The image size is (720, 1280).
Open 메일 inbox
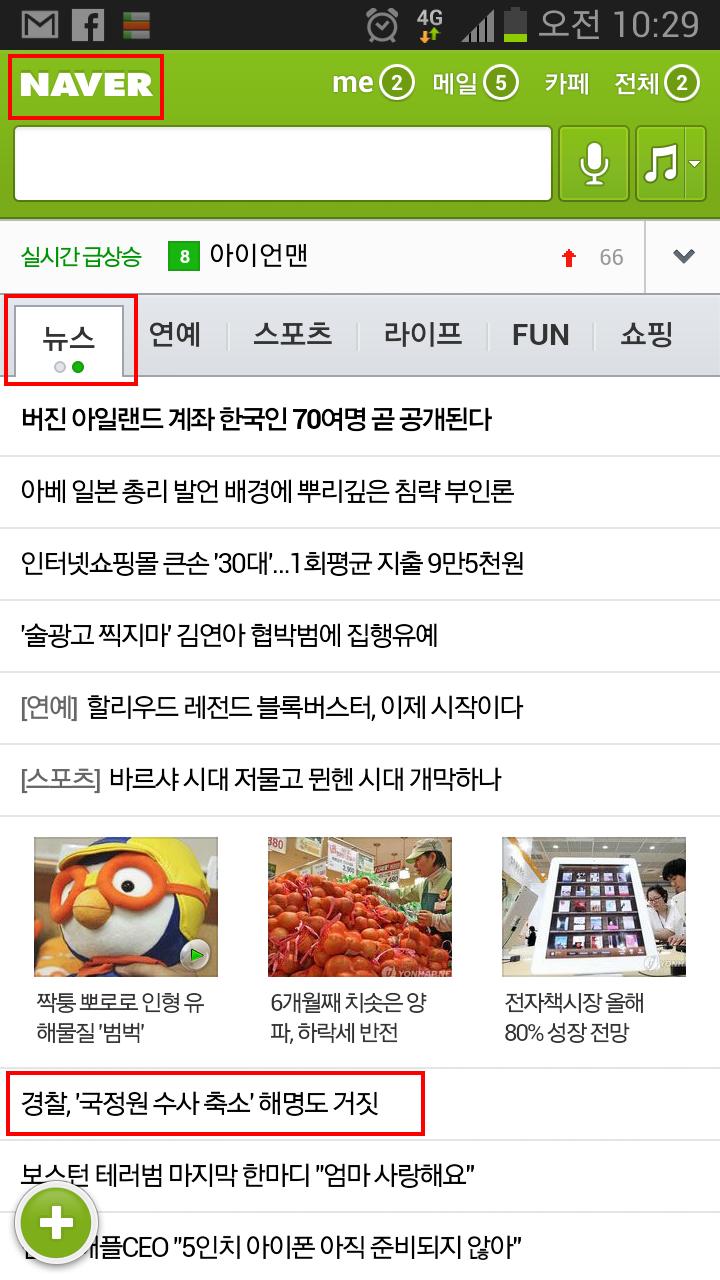click(x=475, y=83)
